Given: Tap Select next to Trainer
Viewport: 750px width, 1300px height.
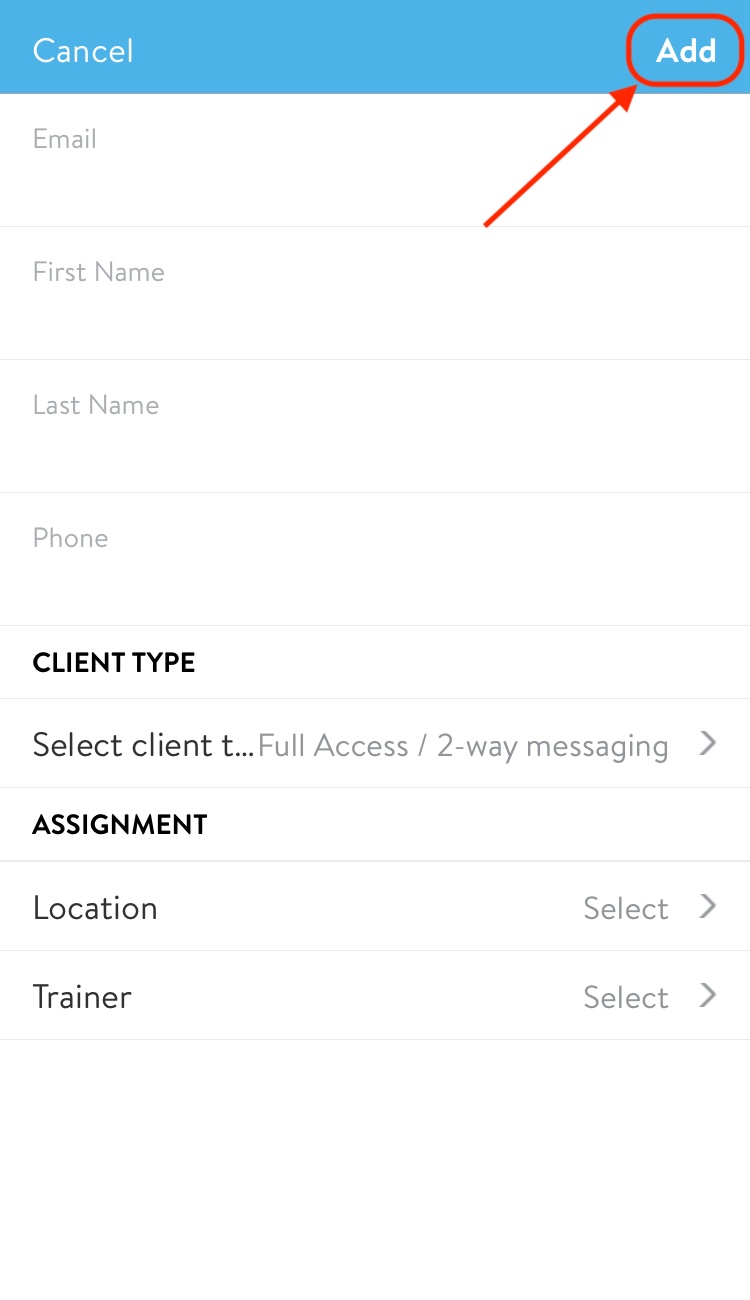Looking at the screenshot, I should pyautogui.click(x=625, y=997).
